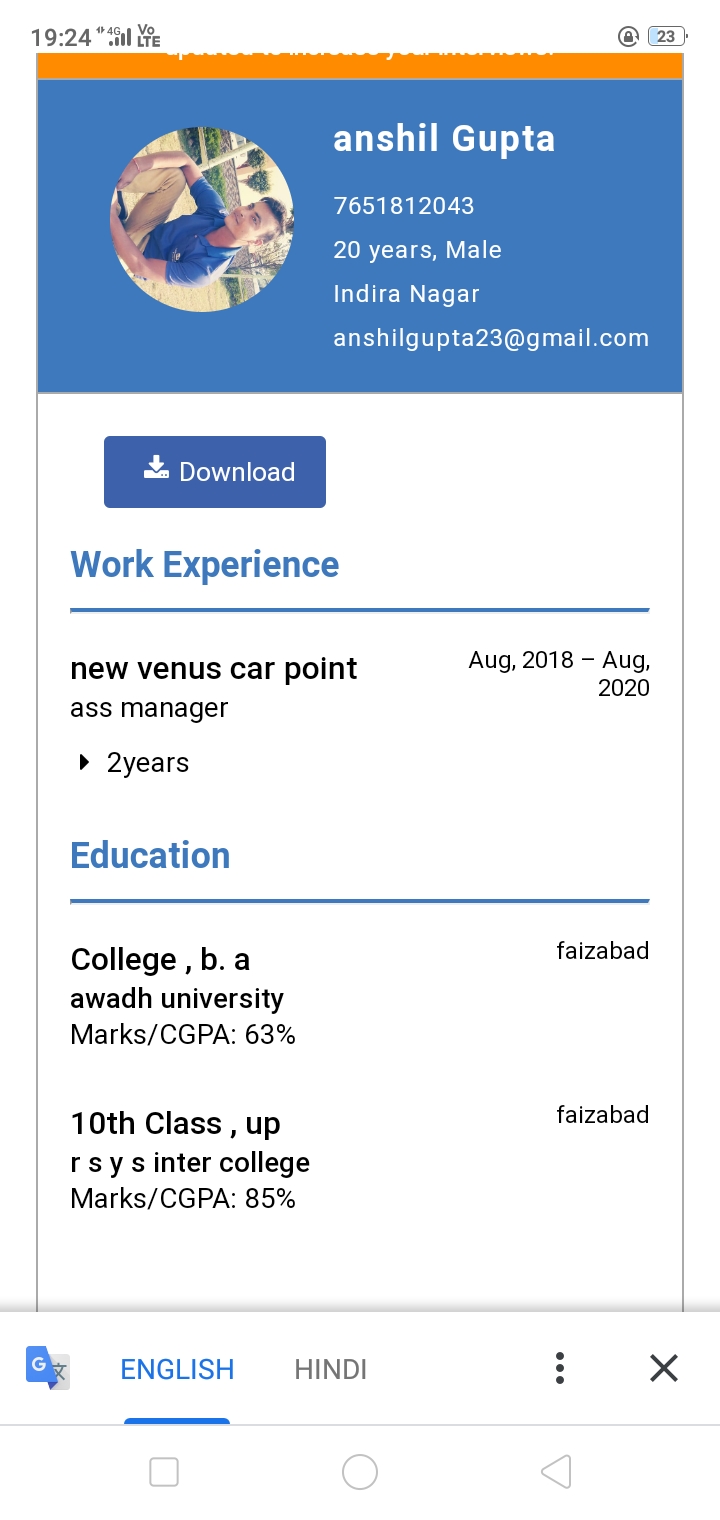Close the translate bar
The height and width of the screenshot is (1520, 720).
pos(664,1368)
